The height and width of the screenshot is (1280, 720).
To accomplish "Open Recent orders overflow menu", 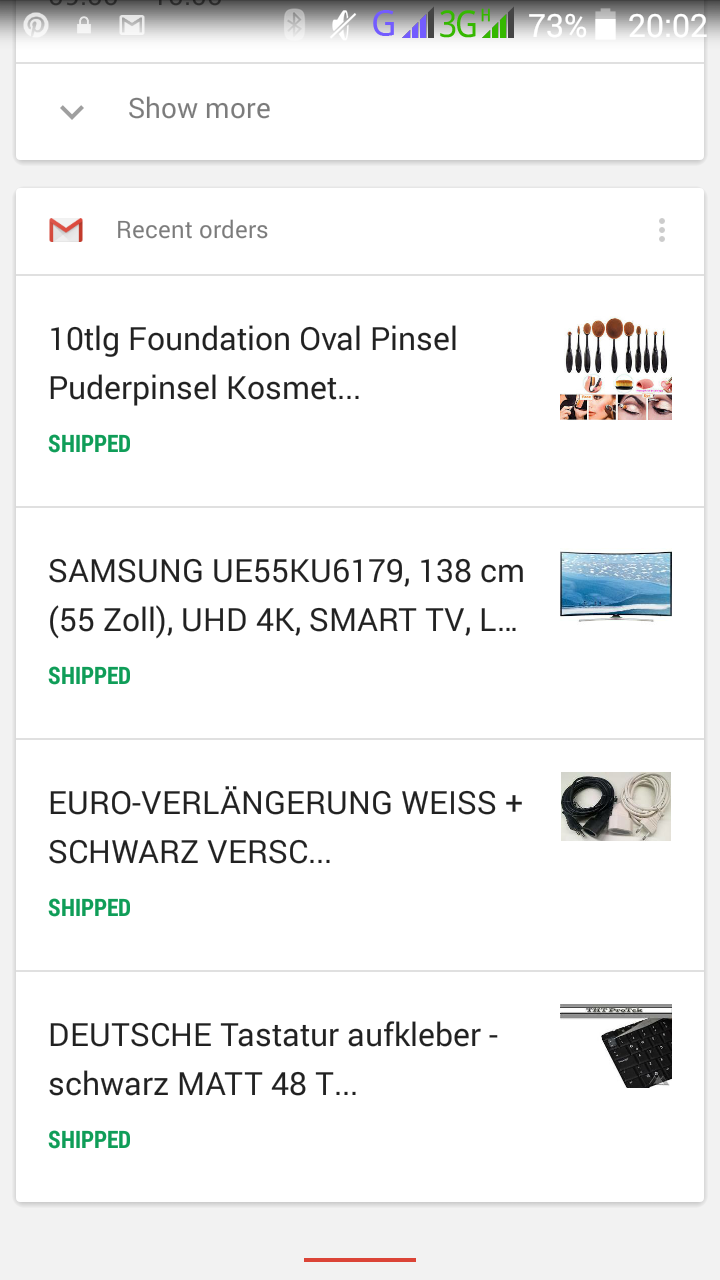I will 661,231.
